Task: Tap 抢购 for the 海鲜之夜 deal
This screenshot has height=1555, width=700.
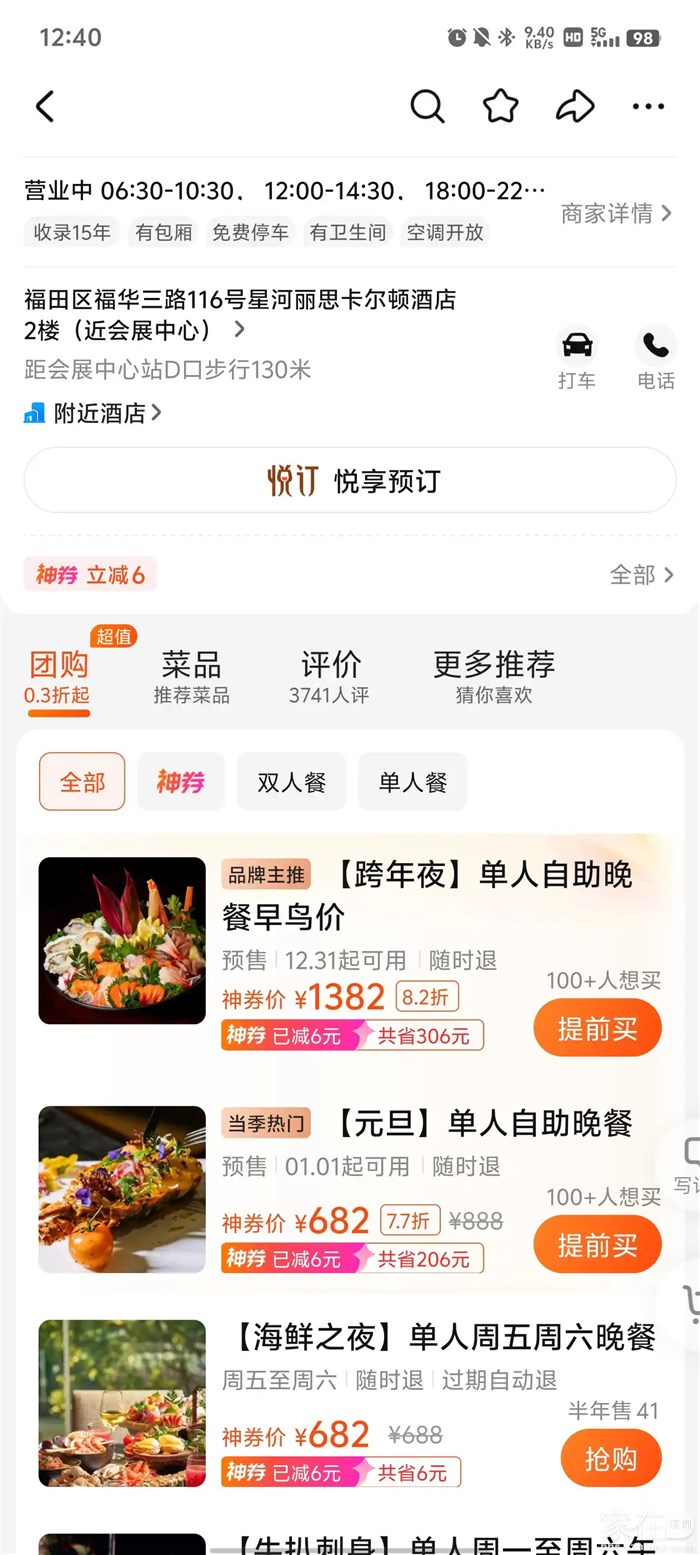Action: click(x=611, y=1458)
